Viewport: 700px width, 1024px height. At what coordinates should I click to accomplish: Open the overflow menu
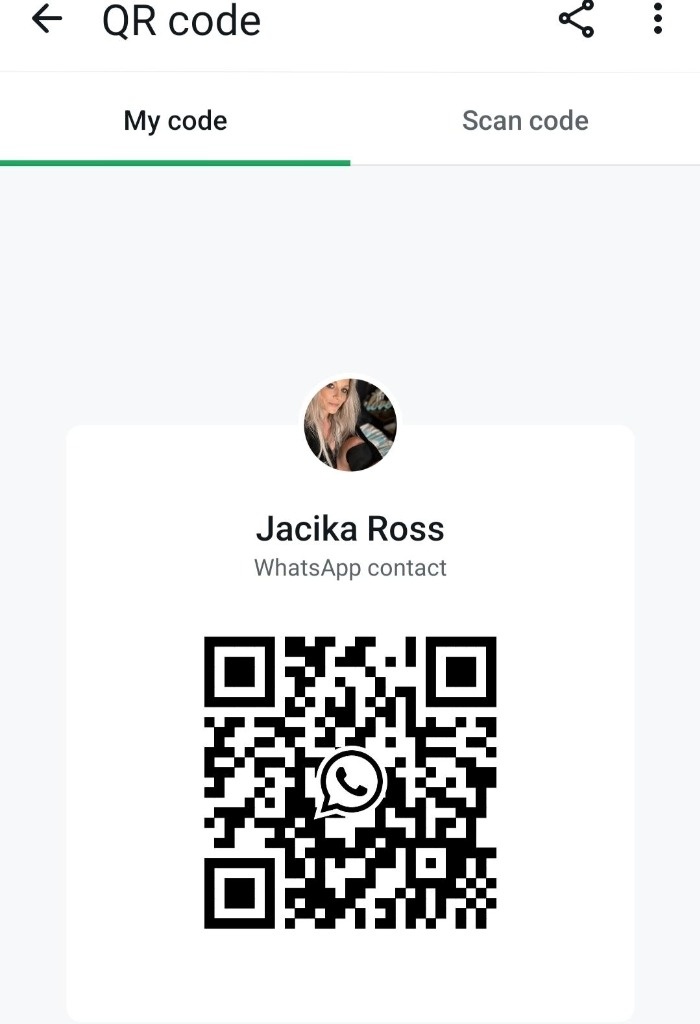(x=657, y=19)
